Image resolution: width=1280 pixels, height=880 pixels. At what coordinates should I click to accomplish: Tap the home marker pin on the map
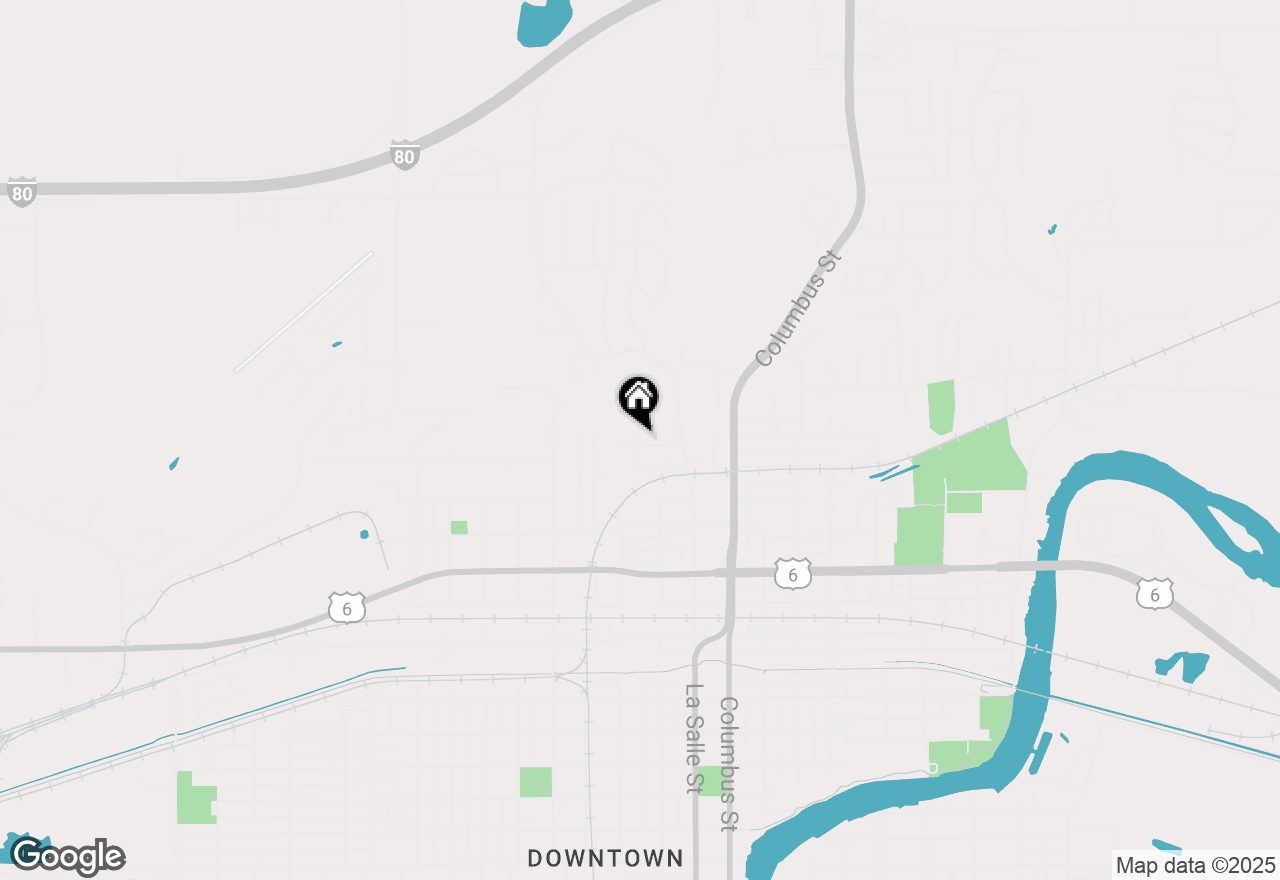click(638, 399)
